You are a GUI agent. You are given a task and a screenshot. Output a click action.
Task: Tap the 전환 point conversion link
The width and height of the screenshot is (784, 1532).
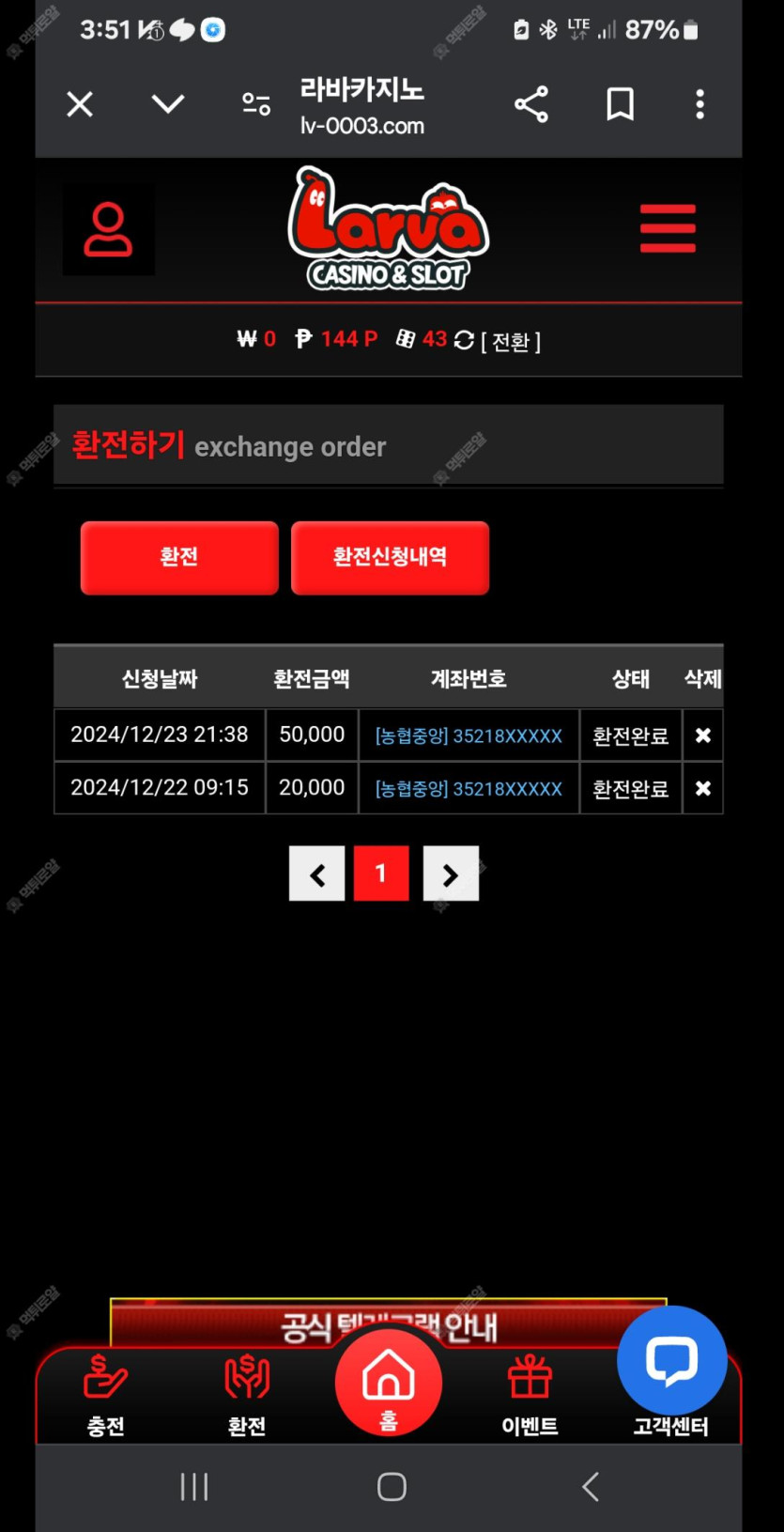(511, 341)
